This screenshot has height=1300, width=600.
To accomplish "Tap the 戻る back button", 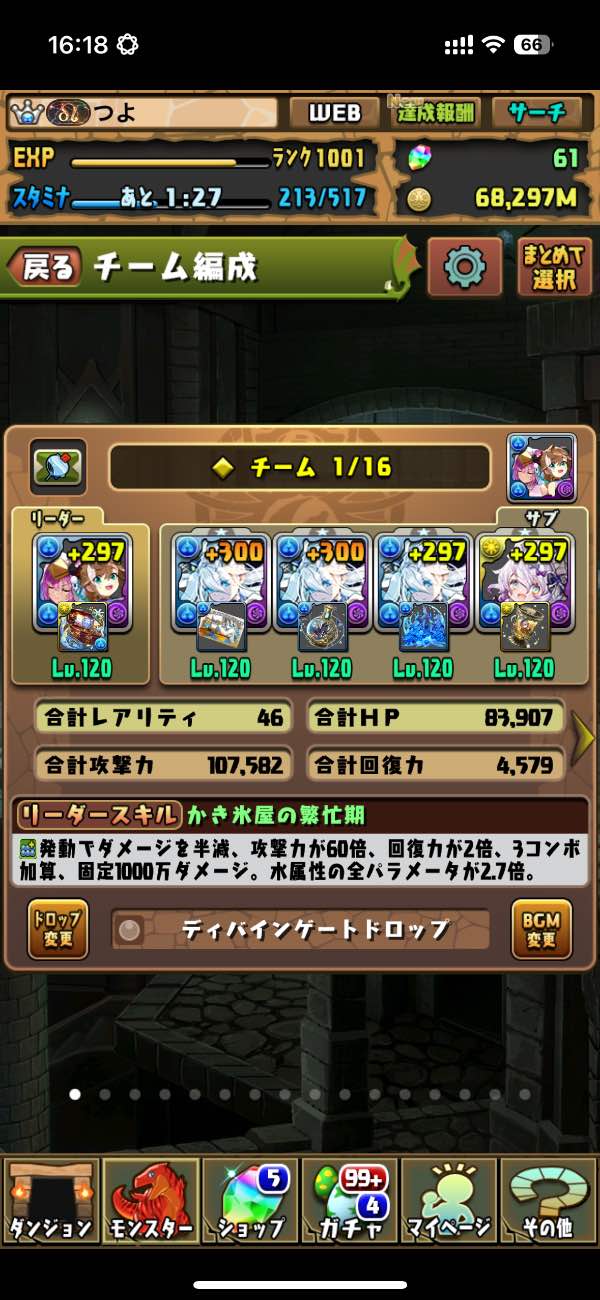I will click(x=45, y=267).
